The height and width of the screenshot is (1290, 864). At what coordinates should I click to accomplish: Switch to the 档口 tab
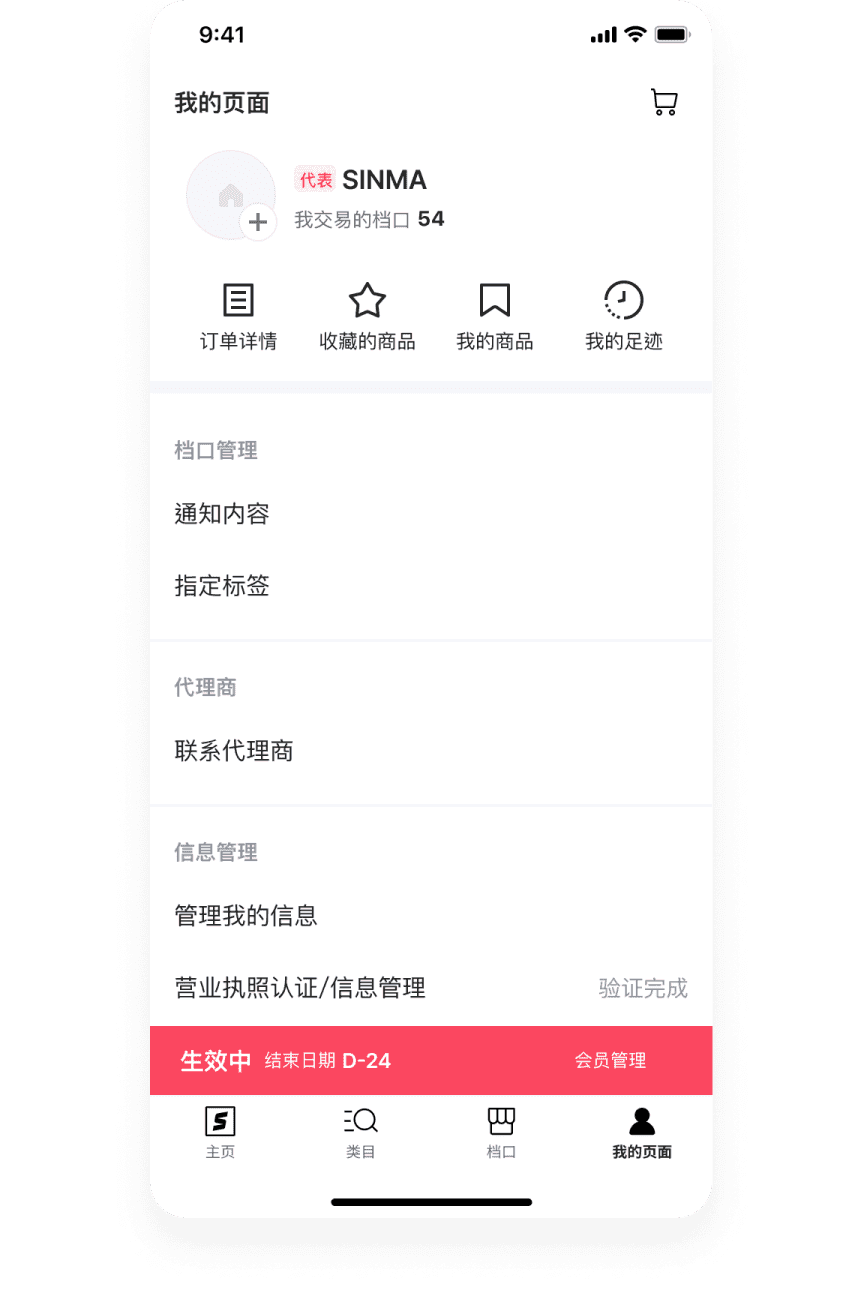(x=501, y=1132)
